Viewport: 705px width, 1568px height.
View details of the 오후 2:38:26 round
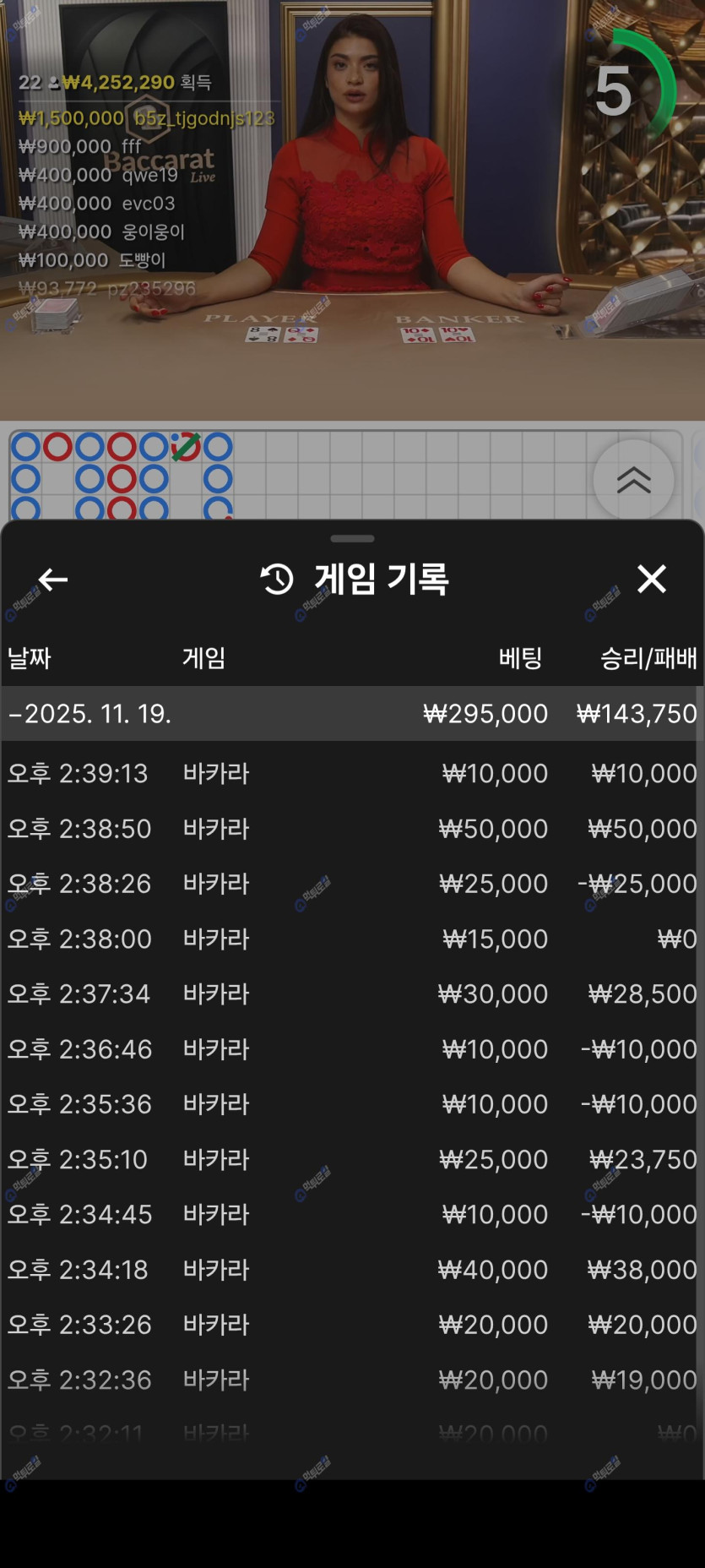tap(352, 884)
